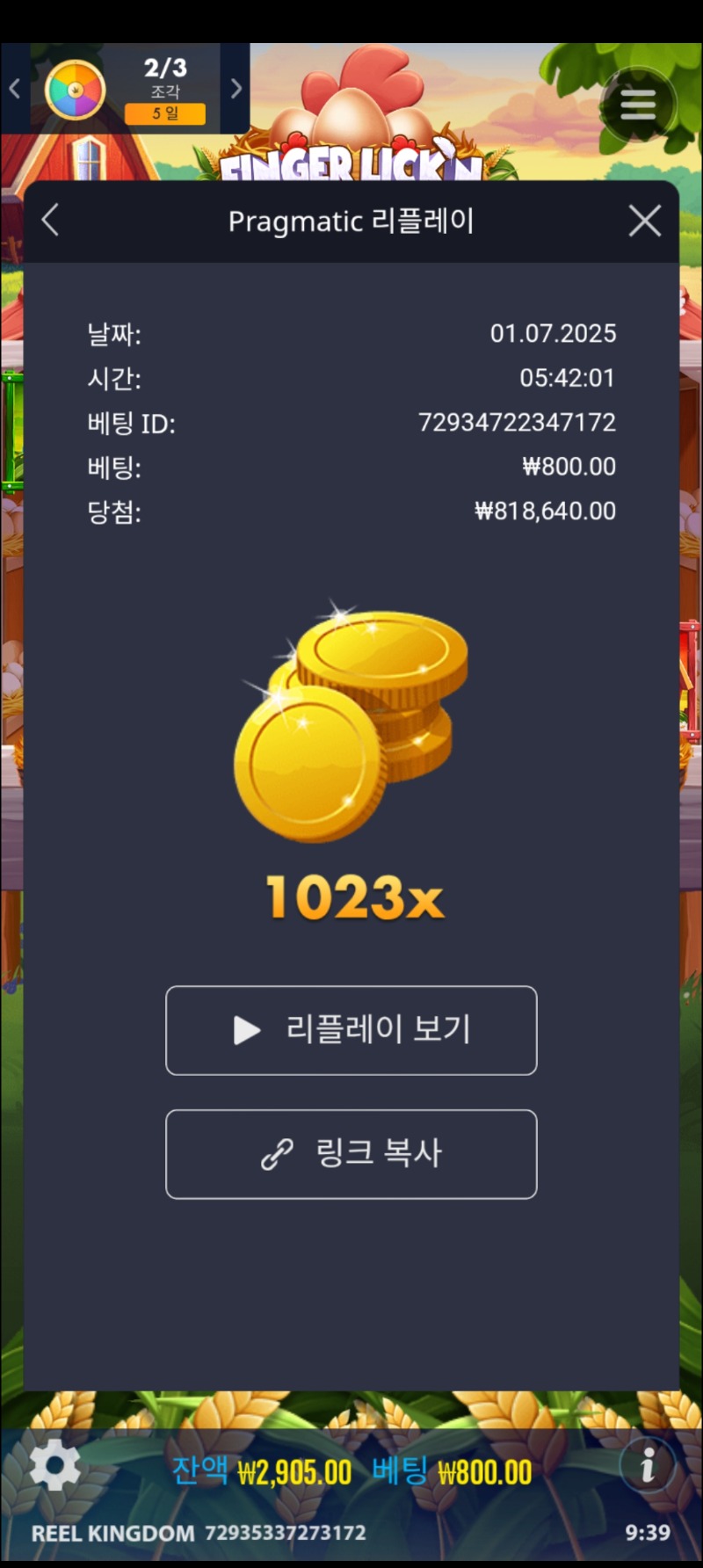Tap the right arrow next to 2/3 조각

click(236, 89)
